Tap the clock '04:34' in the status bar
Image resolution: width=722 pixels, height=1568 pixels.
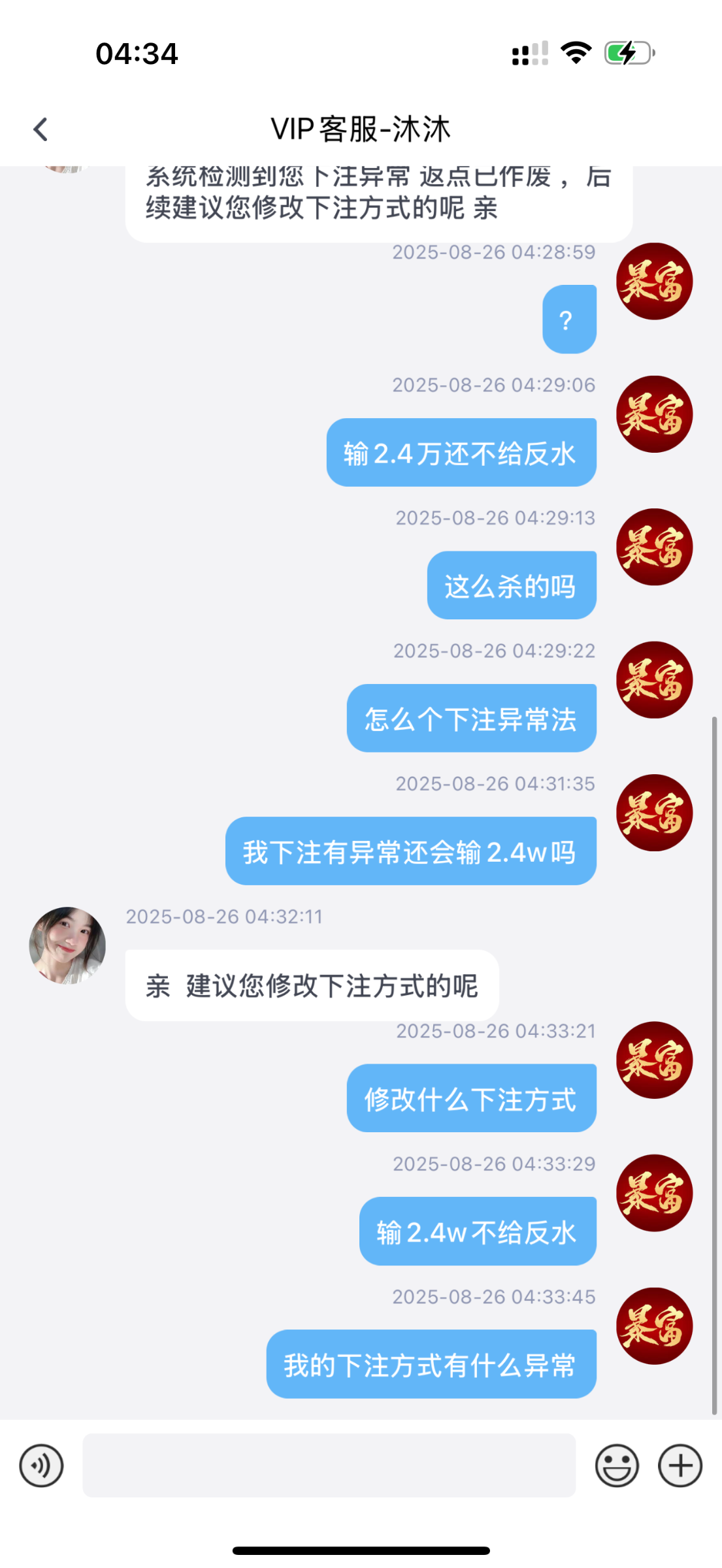pyautogui.click(x=135, y=52)
